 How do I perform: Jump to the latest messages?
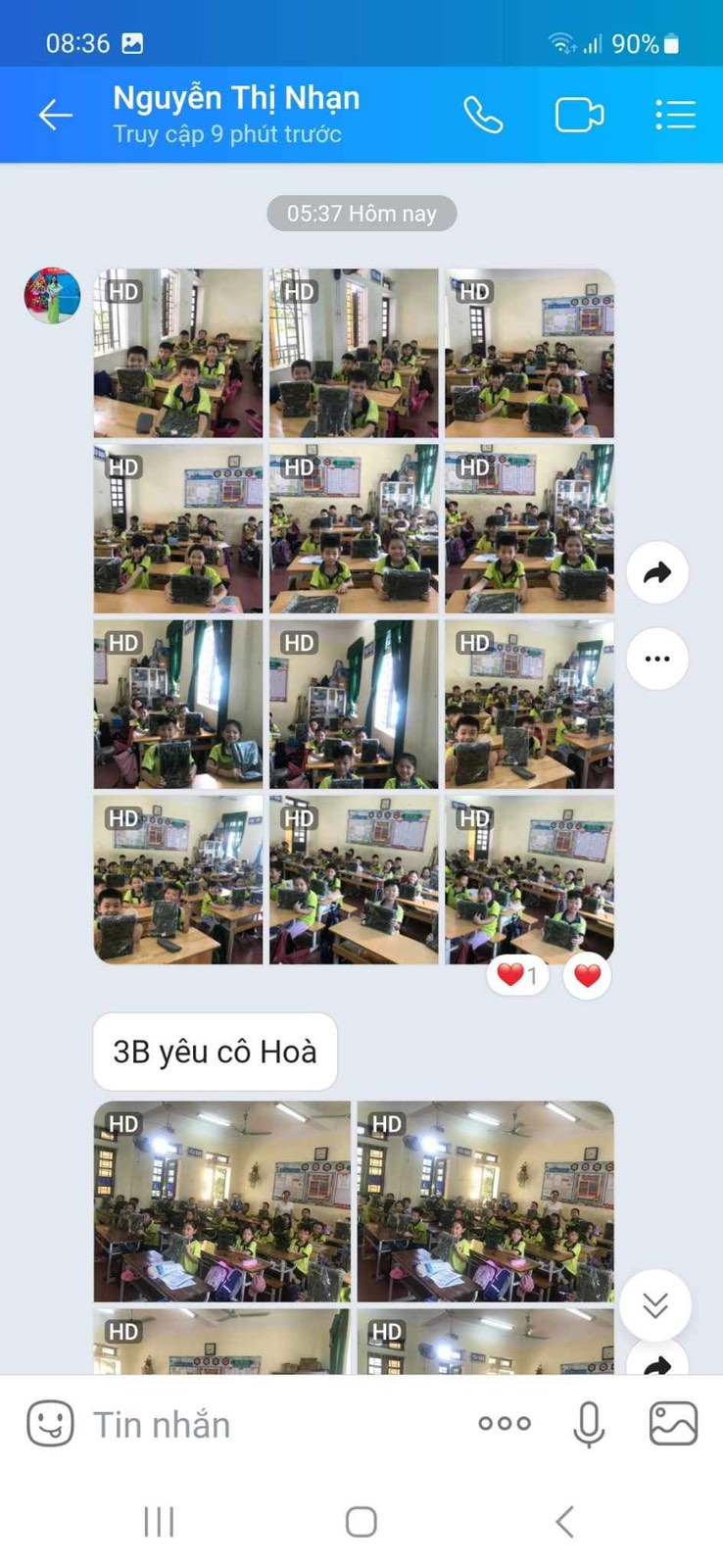[655, 1304]
